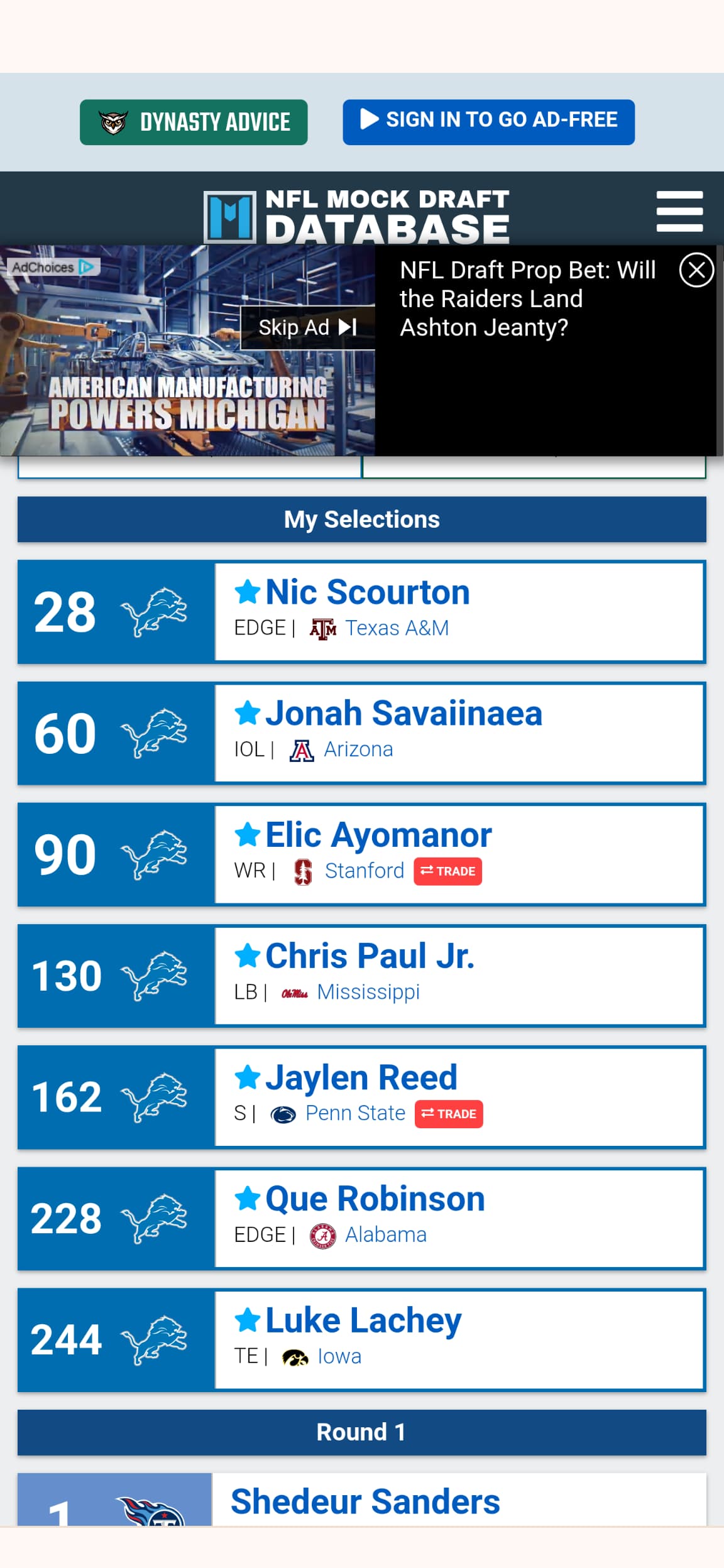View the Arizona college page
The height and width of the screenshot is (1568, 724).
pos(358,749)
